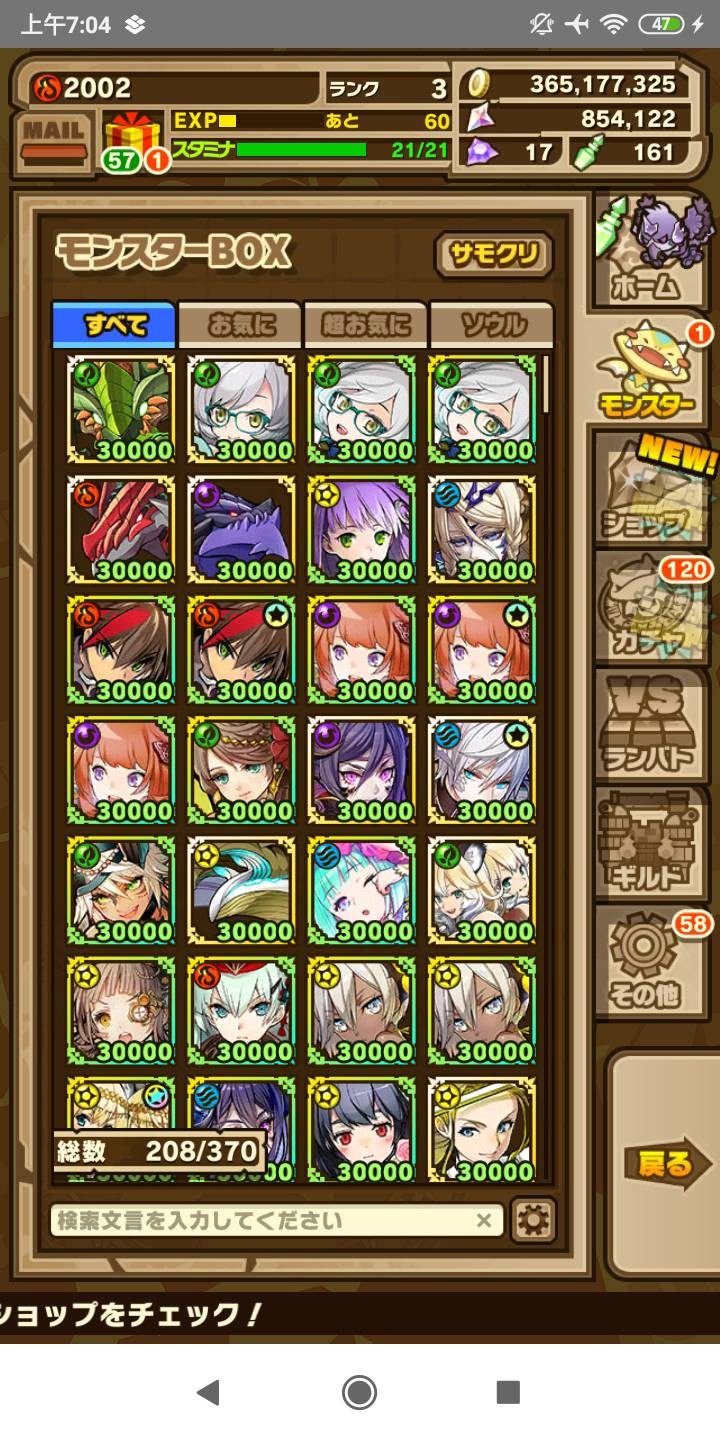Viewport: 720px width, 1440px height.
Task: Switch to the 超お気に tab
Action: [366, 324]
